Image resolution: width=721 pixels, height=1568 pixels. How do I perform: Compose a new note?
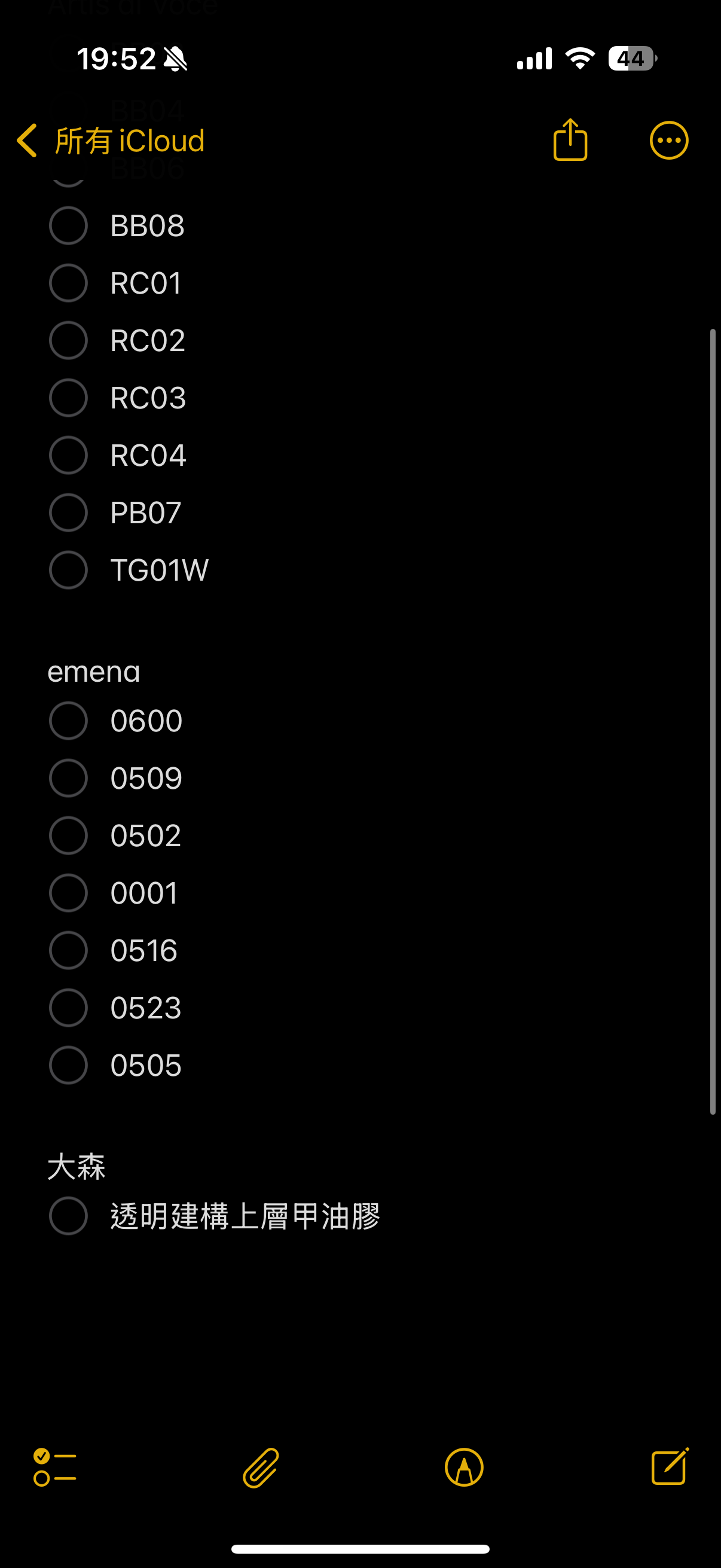coord(670,1466)
